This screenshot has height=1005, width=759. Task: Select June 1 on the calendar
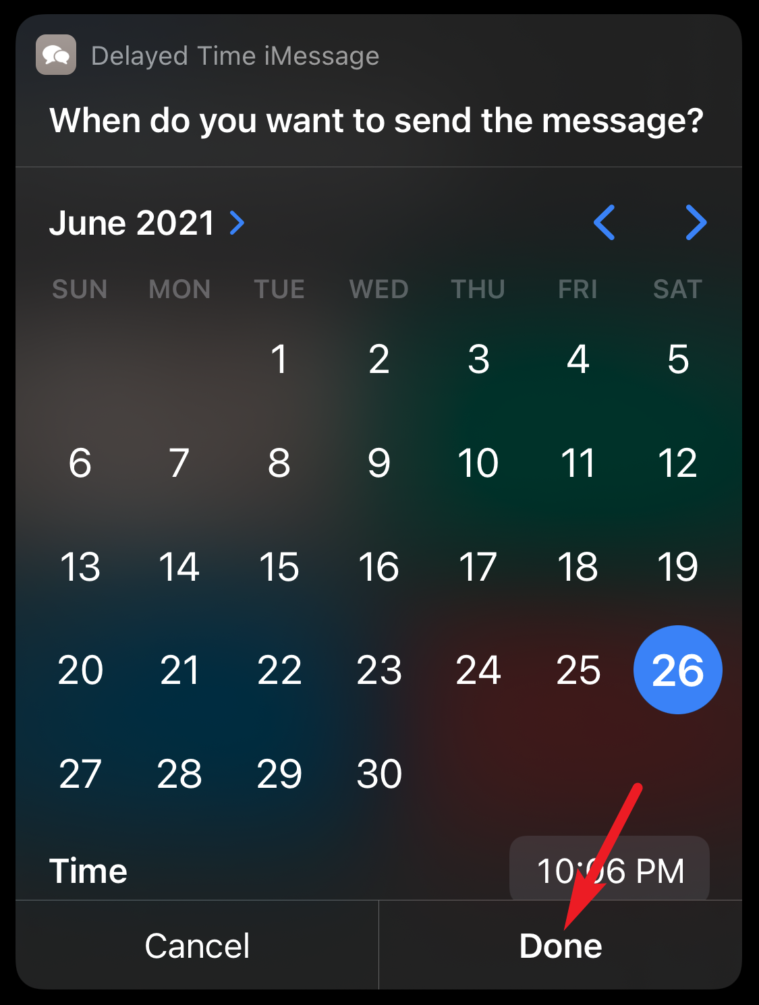tap(279, 359)
